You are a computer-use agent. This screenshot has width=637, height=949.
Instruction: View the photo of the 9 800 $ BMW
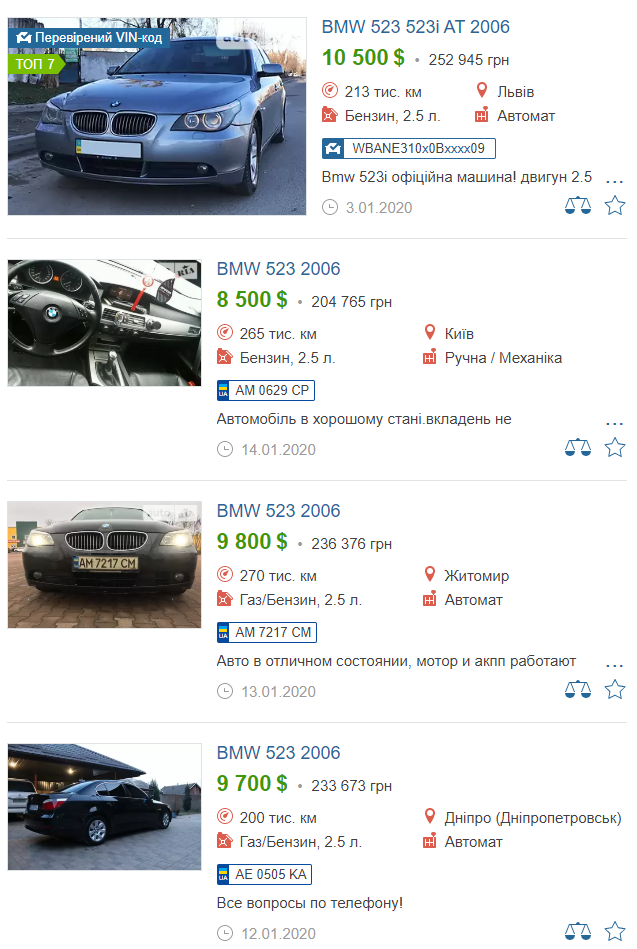(x=104, y=564)
